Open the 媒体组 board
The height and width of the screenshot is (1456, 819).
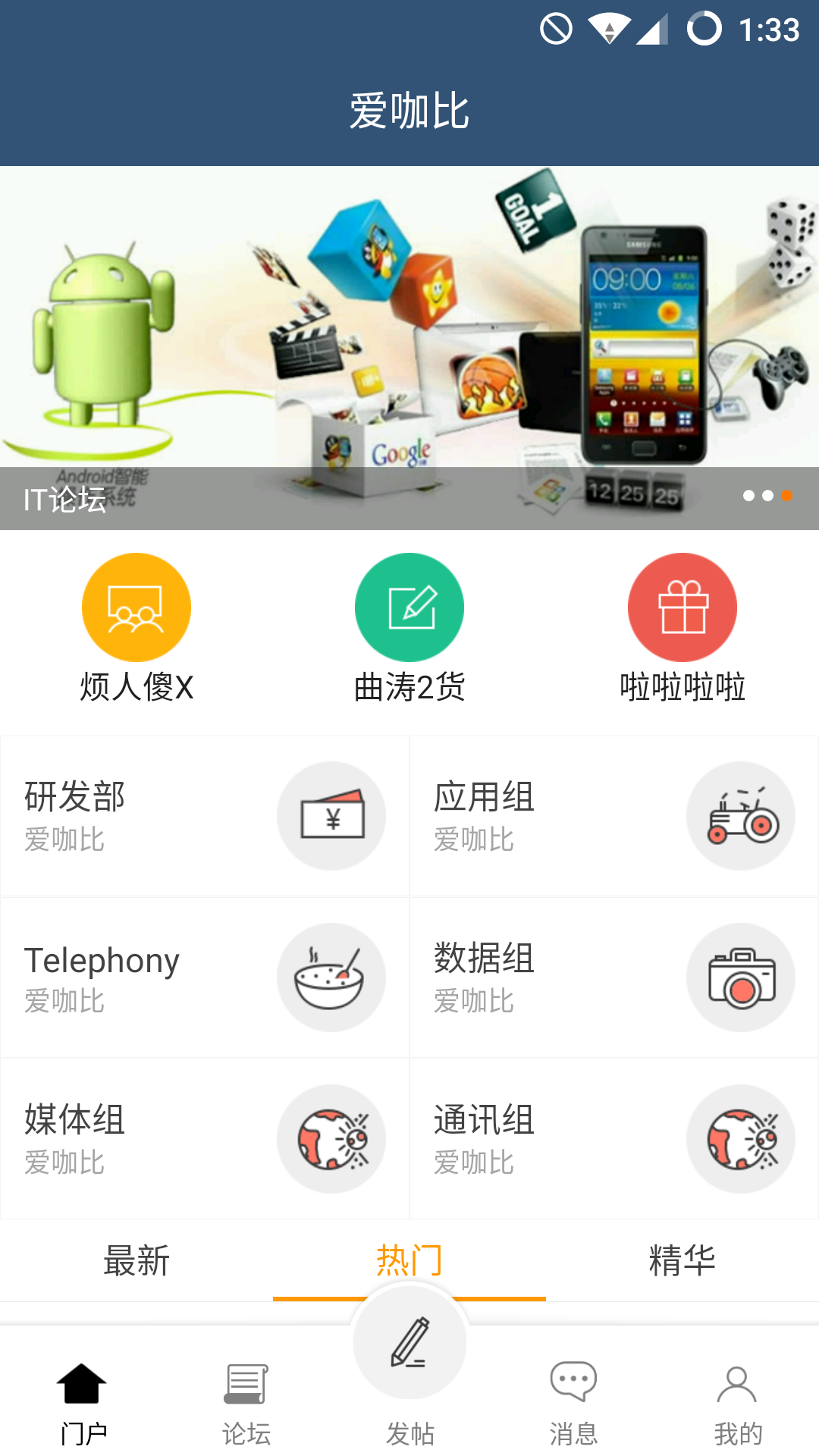205,1139
